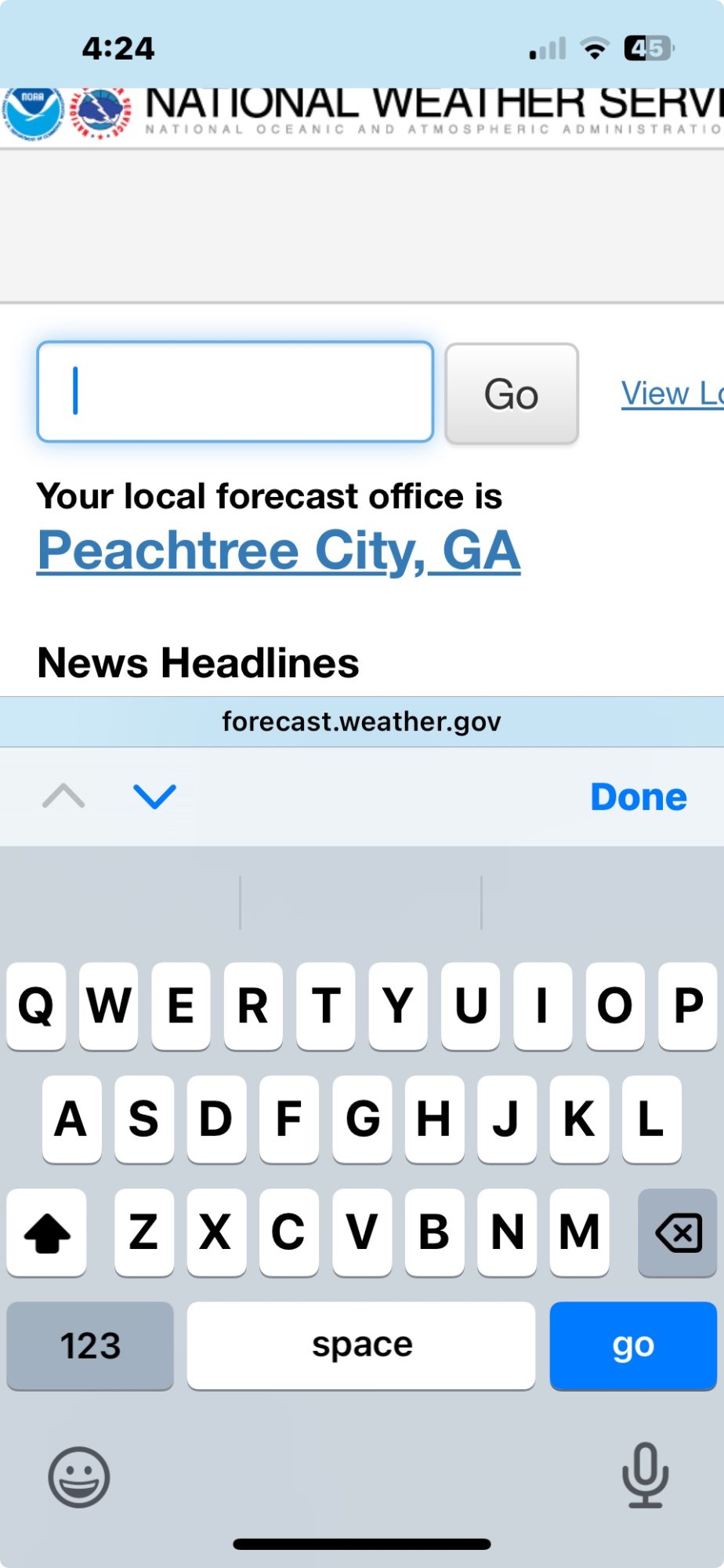The height and width of the screenshot is (1568, 724).
Task: Hit the backspace key
Action: [x=678, y=1232]
